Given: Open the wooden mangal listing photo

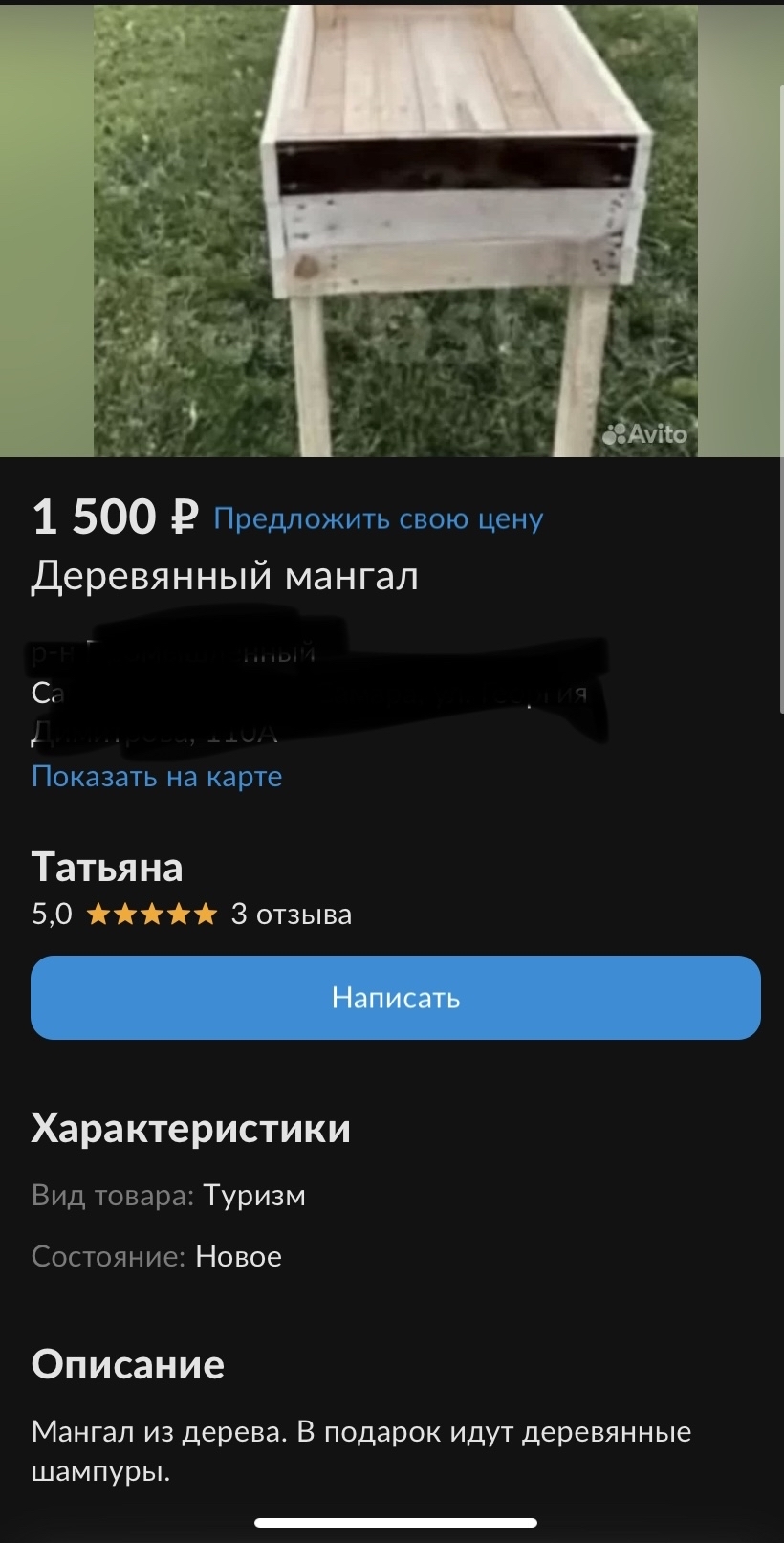Looking at the screenshot, I should pyautogui.click(x=395, y=229).
